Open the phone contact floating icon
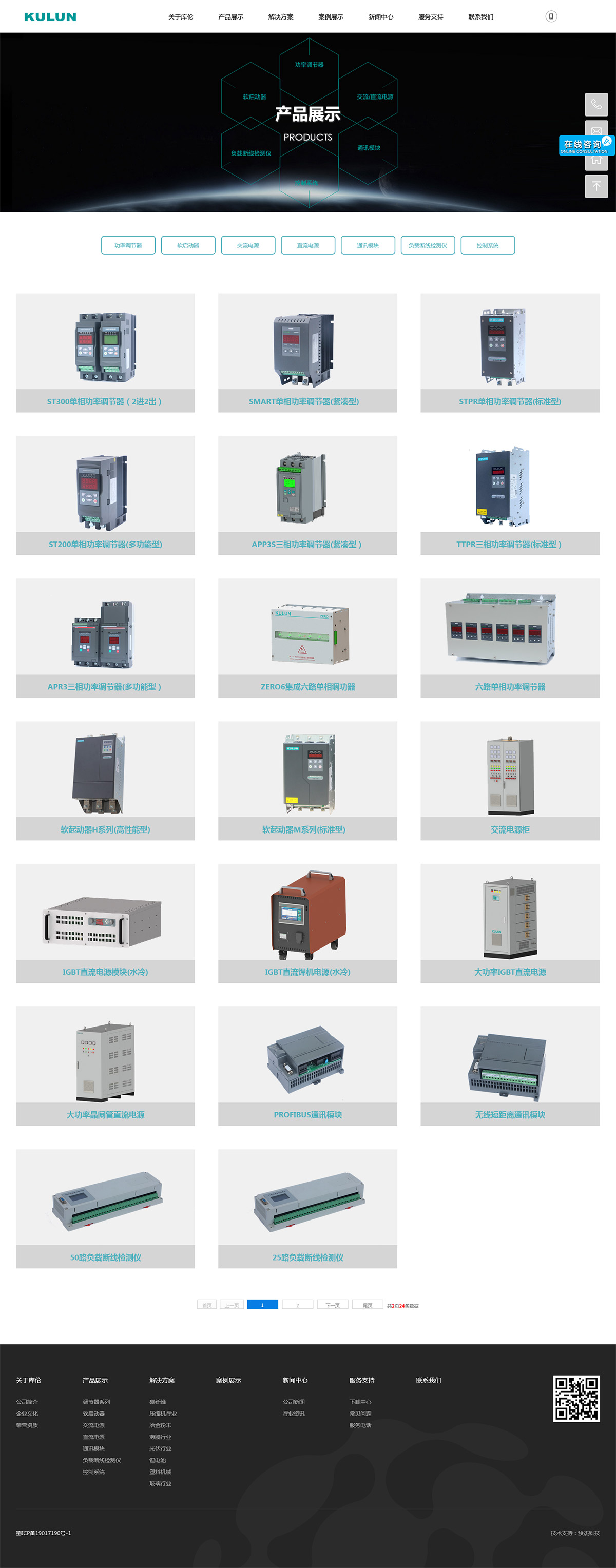 pos(596,105)
